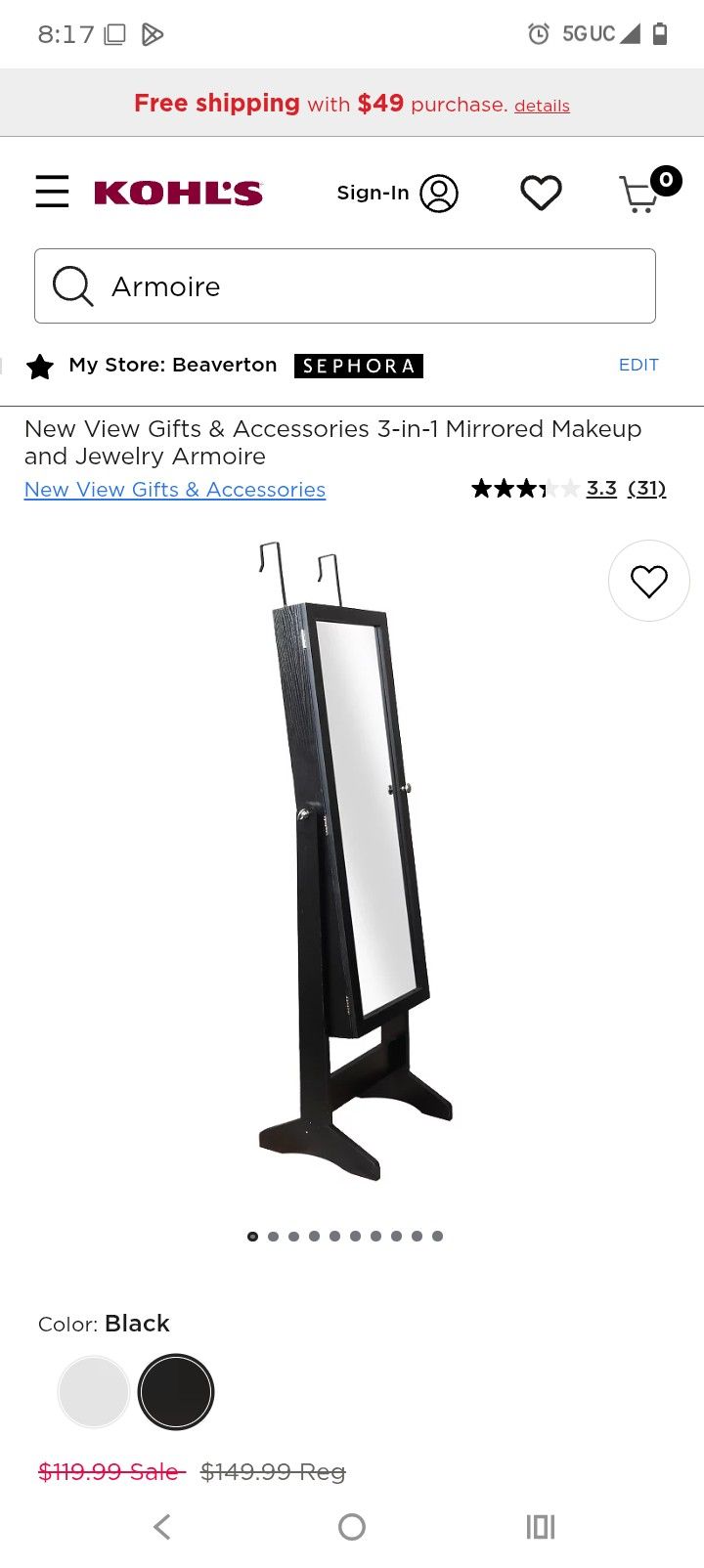Select the black color swatch
Screen dimensions: 704x1568
tap(176, 1391)
